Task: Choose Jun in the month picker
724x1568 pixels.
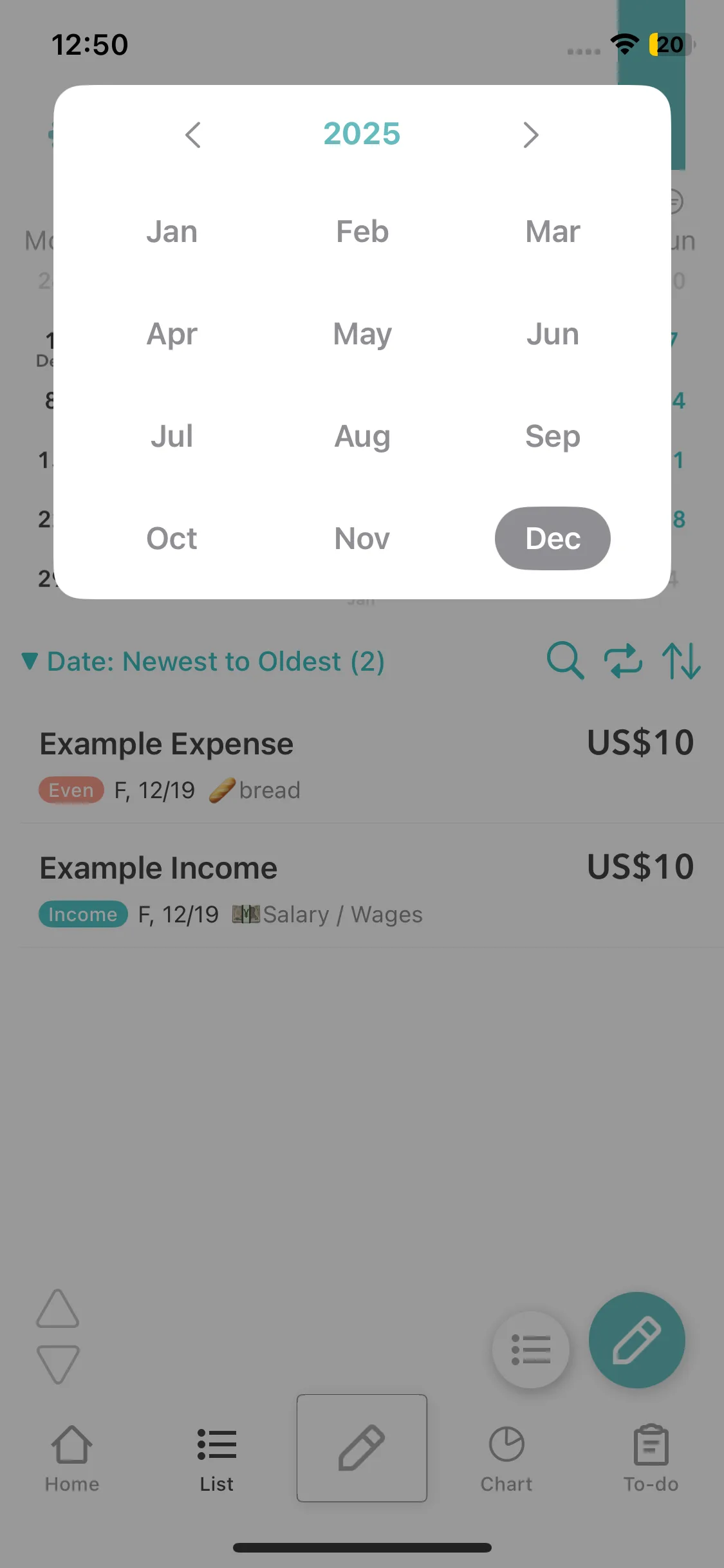Action: click(x=552, y=334)
